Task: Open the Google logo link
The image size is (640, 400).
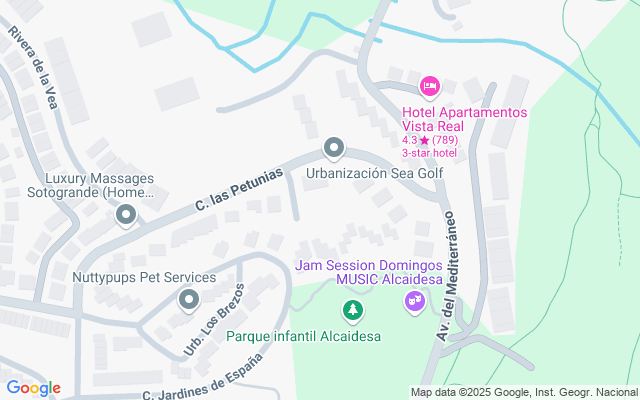Action: pyautogui.click(x=33, y=388)
